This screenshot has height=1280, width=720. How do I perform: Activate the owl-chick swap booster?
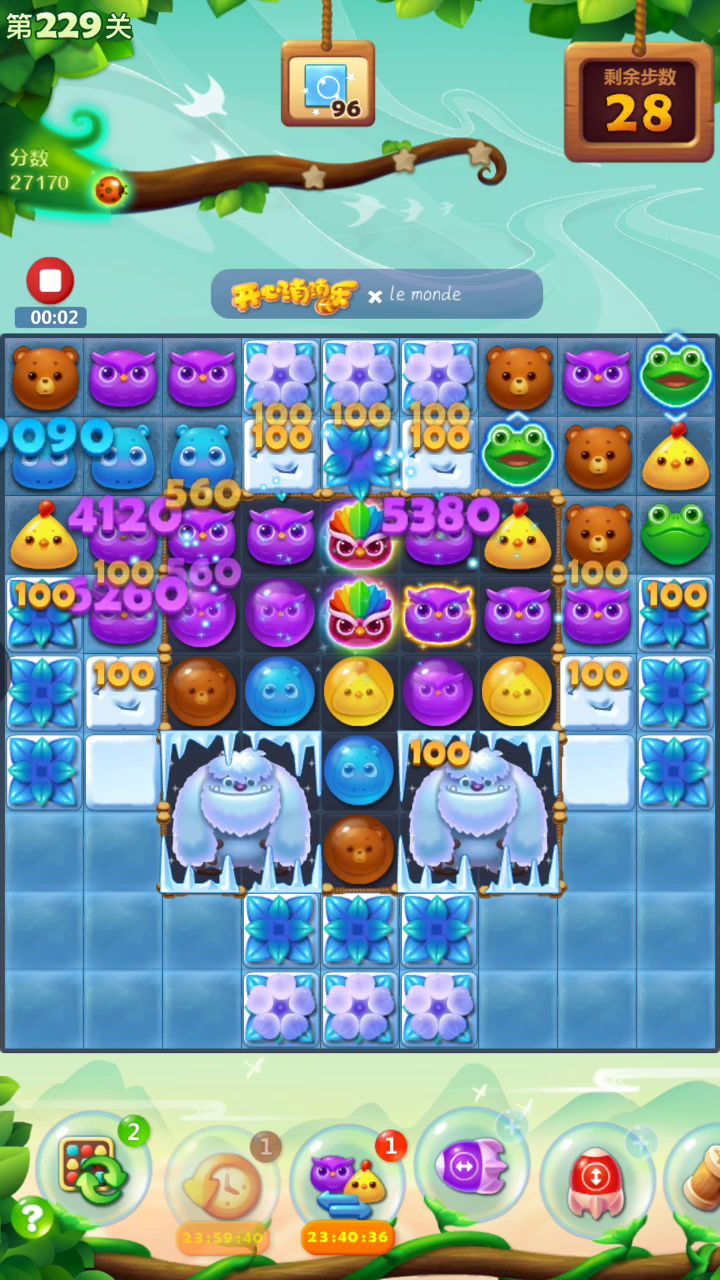click(x=347, y=1183)
